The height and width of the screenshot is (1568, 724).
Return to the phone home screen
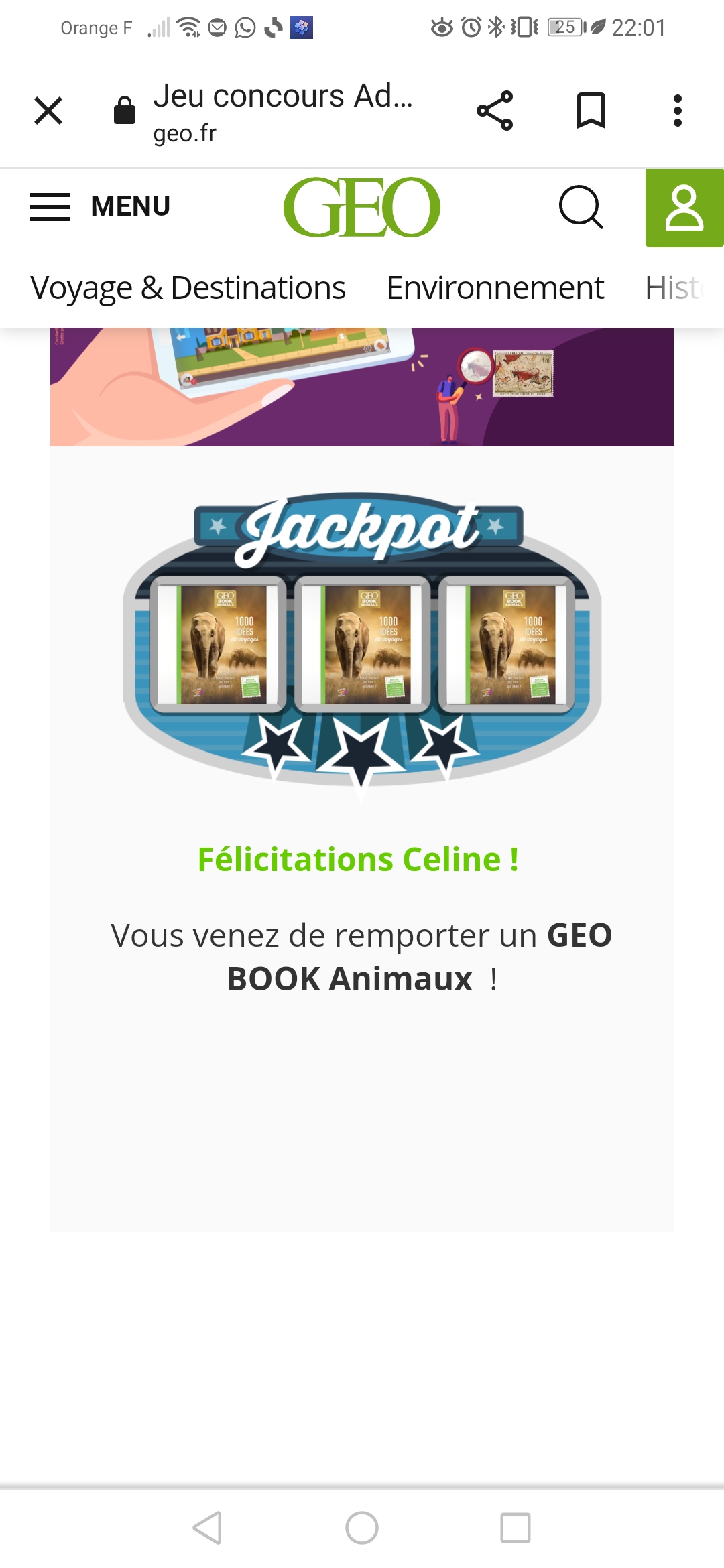click(362, 1528)
